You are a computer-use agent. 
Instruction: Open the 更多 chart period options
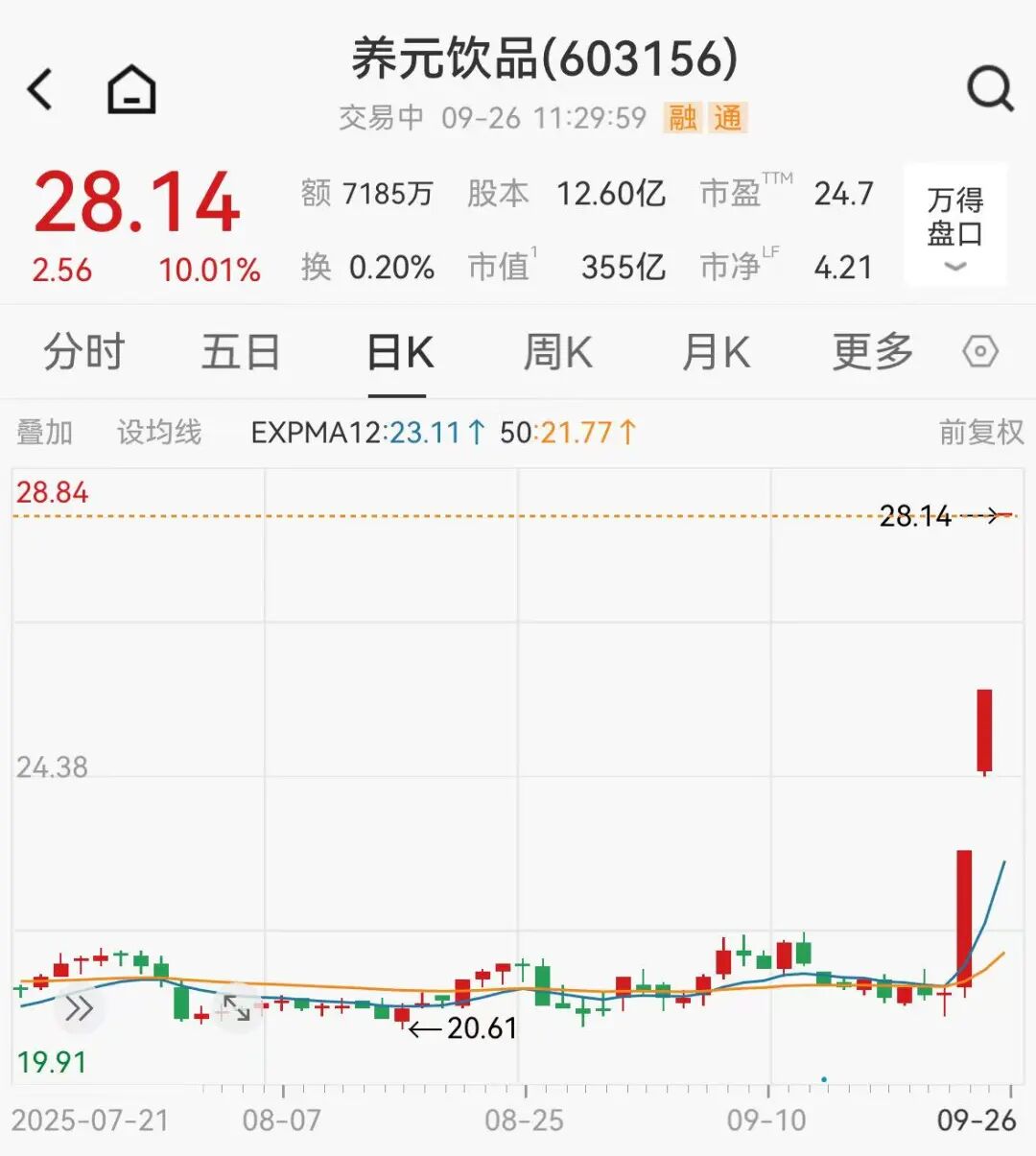tap(872, 352)
